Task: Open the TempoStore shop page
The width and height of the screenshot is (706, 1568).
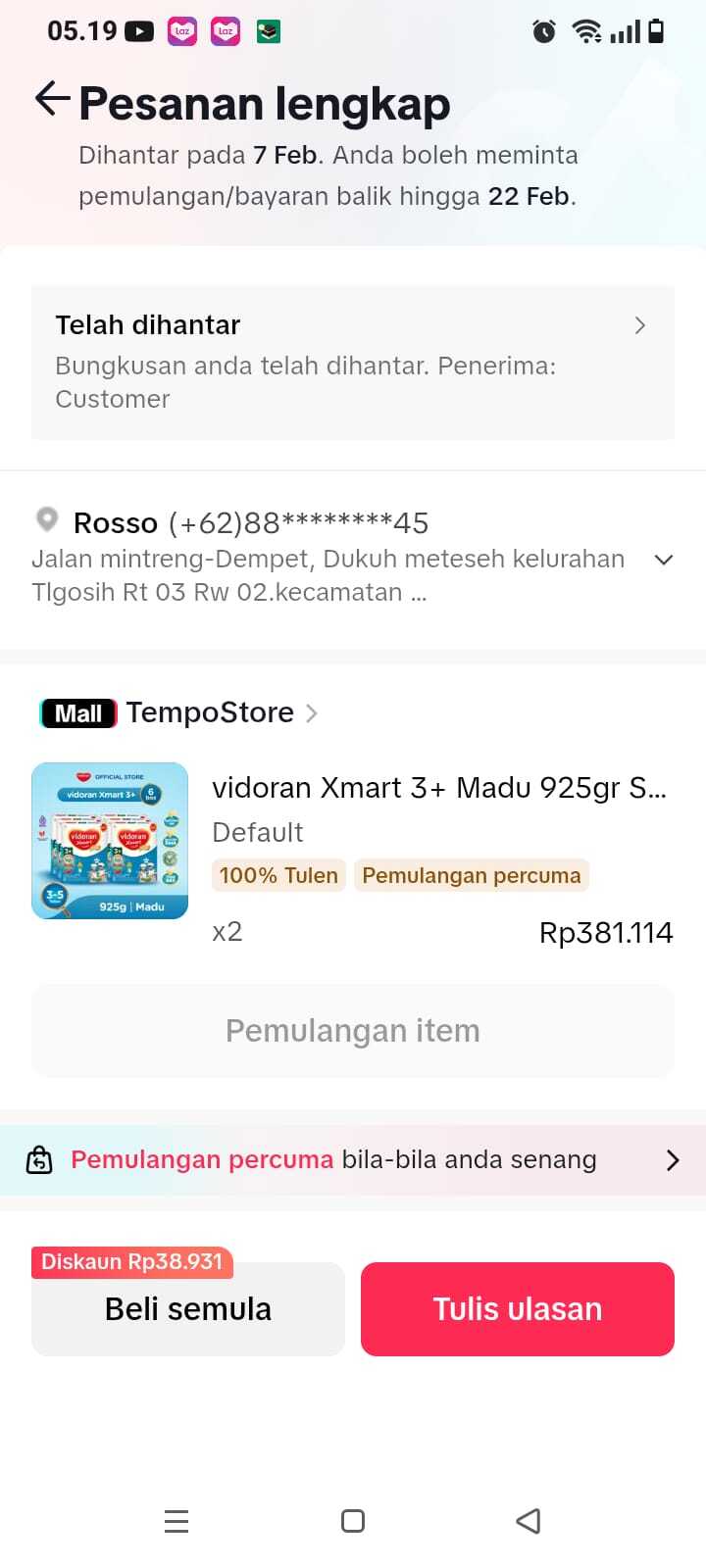Action: tap(210, 712)
